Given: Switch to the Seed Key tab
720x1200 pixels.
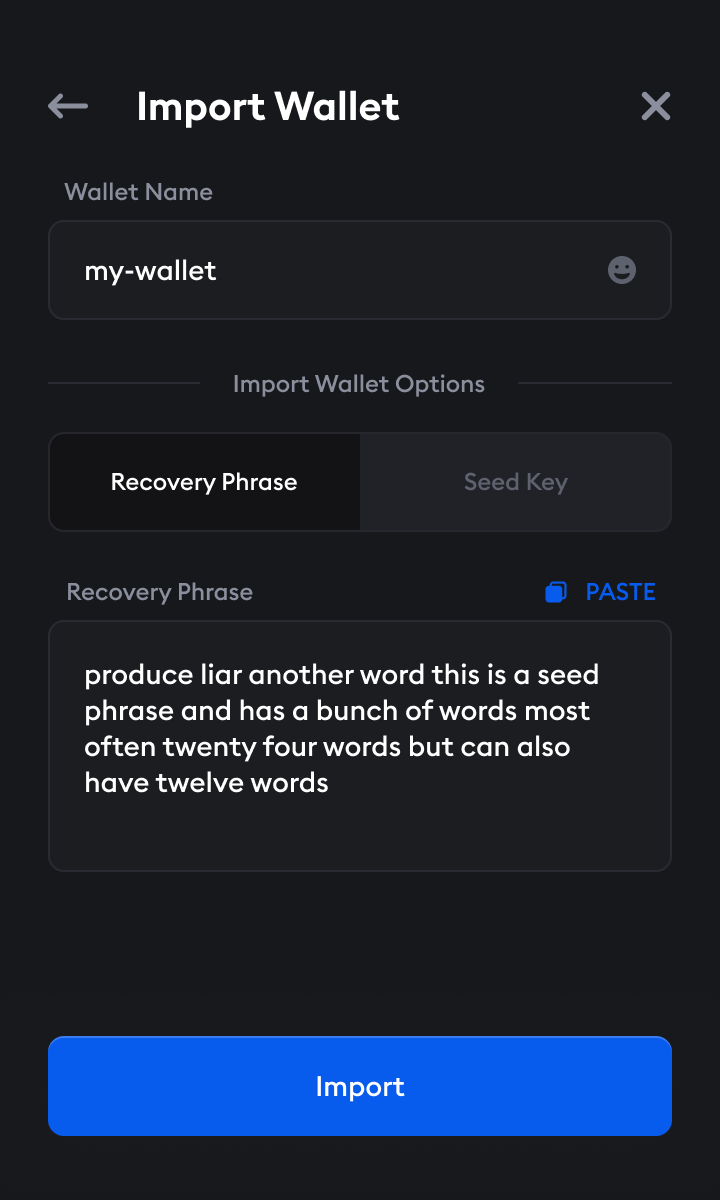Looking at the screenshot, I should point(515,482).
